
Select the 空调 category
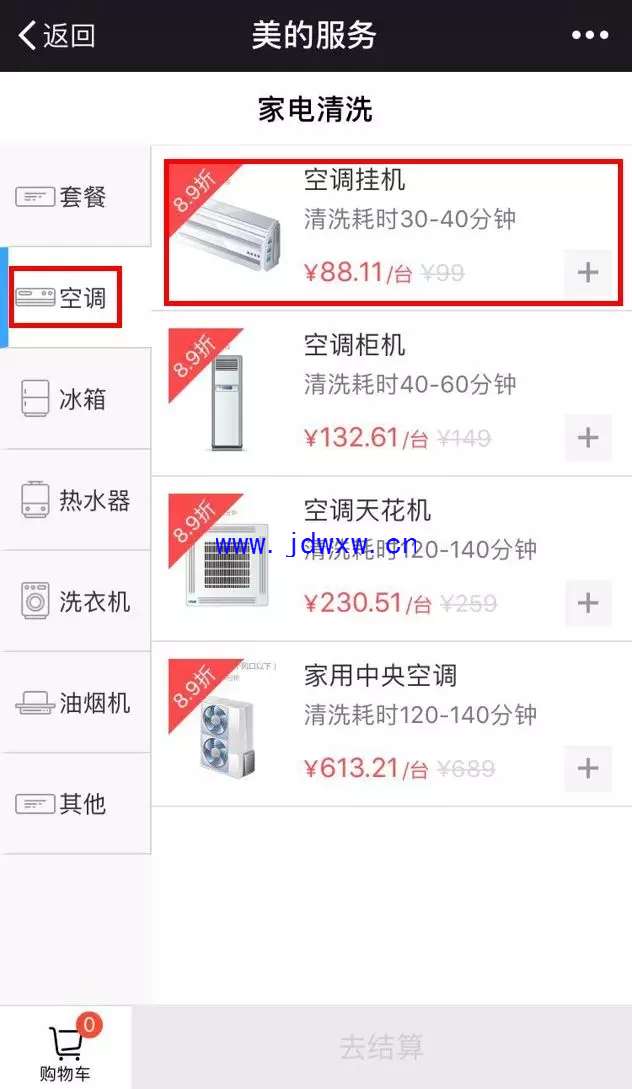(75, 298)
